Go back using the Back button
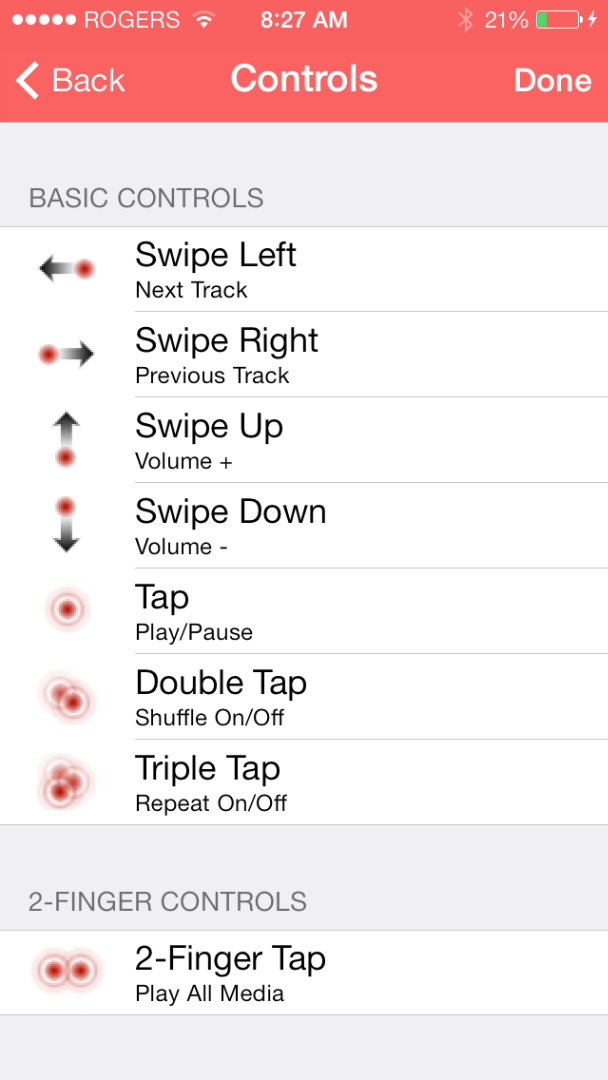 [70, 80]
